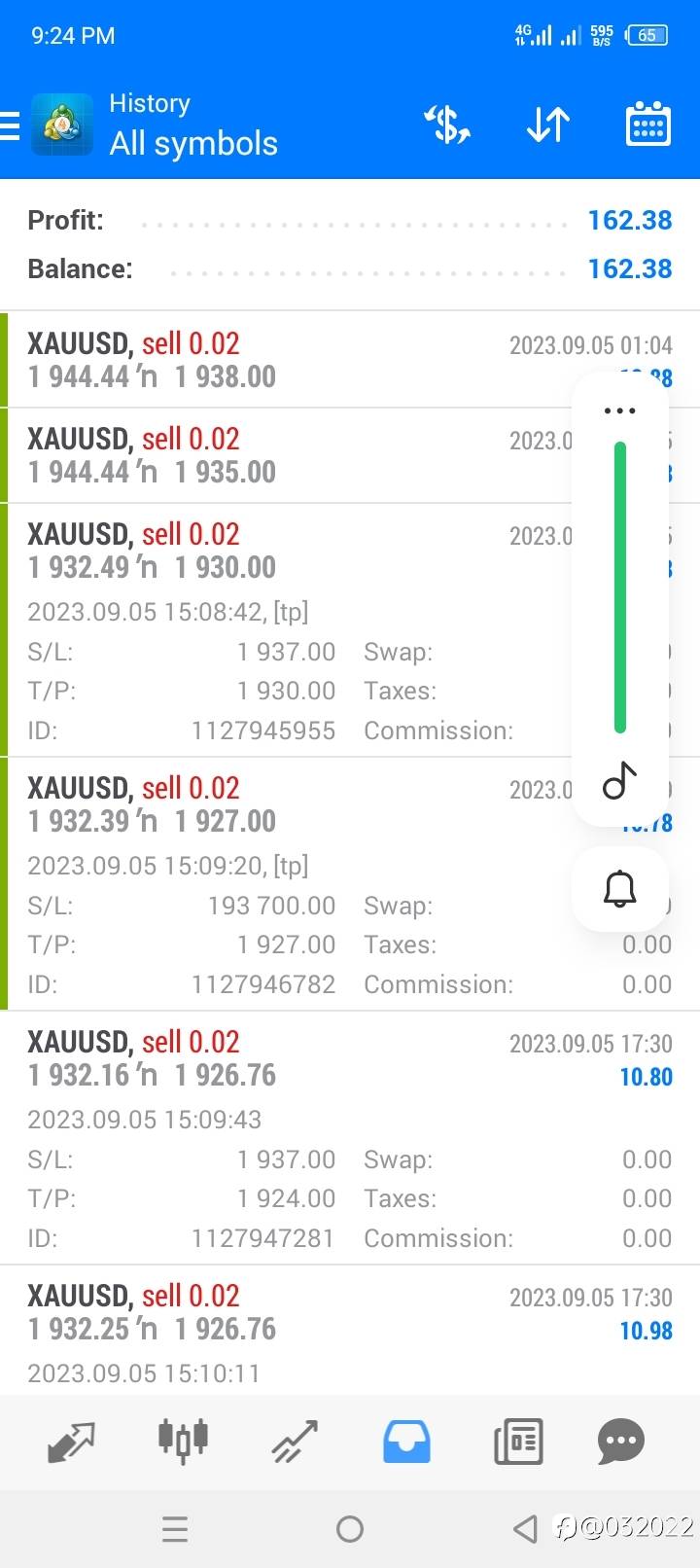
Task: Switch to the Trade tab
Action: coord(295,1442)
